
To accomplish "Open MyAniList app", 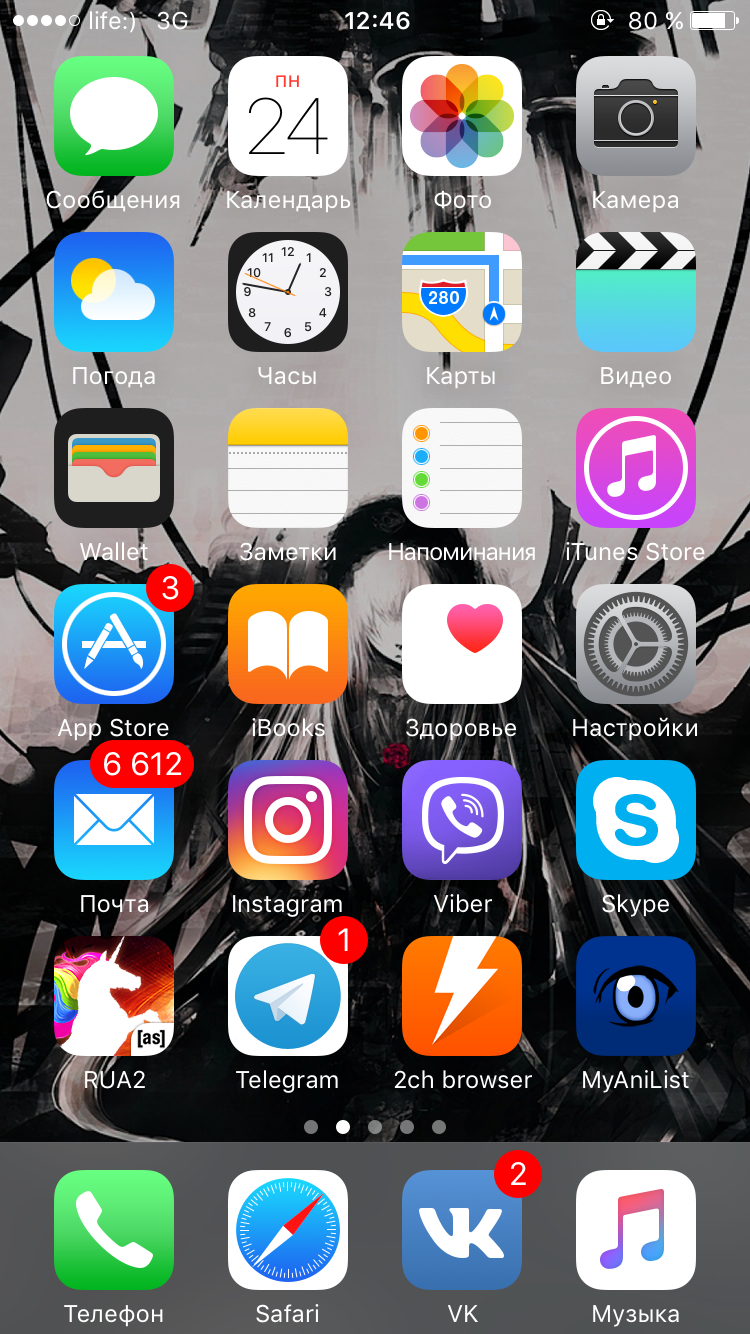I will (636, 996).
